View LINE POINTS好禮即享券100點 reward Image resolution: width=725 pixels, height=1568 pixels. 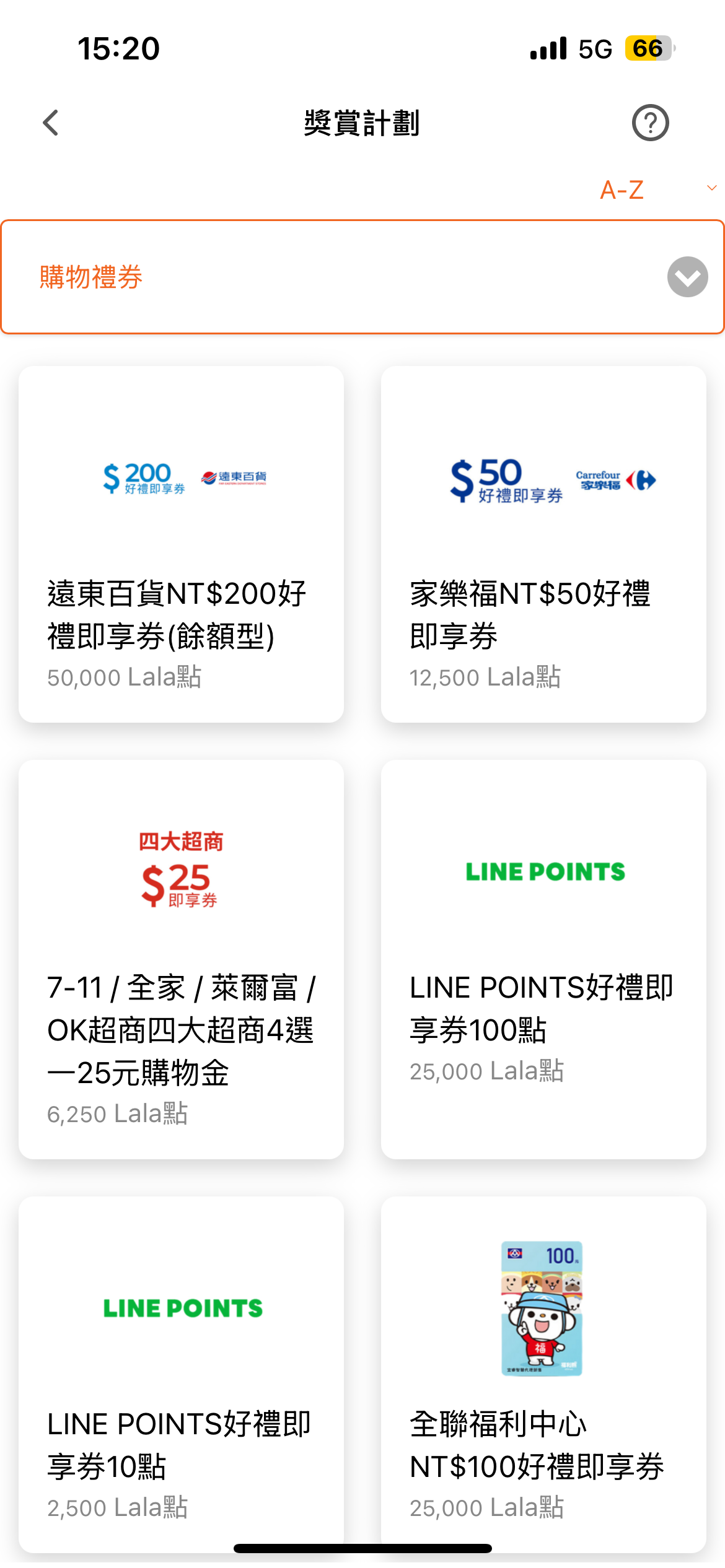(543, 959)
